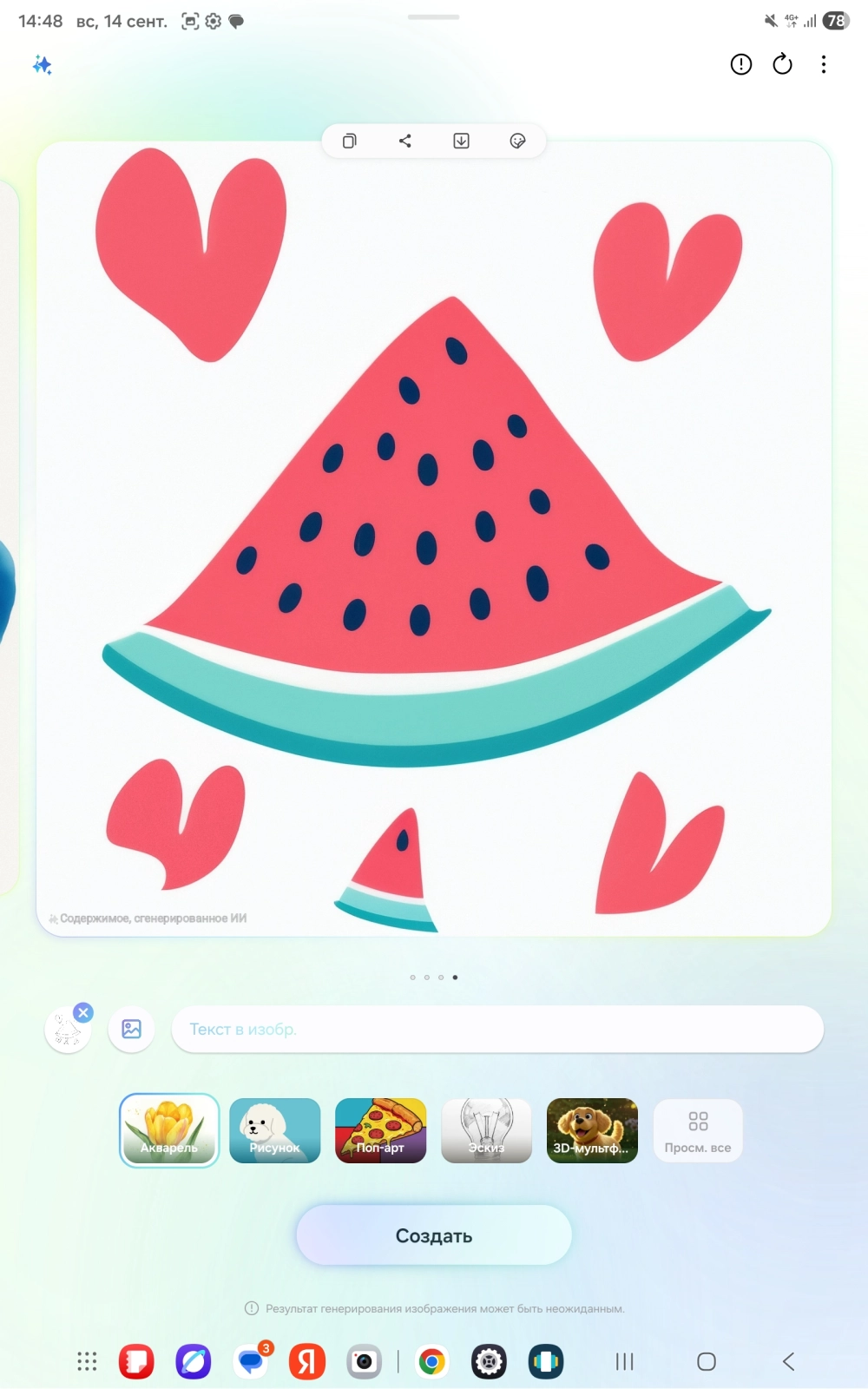868x1389 pixels.
Task: Focus the "Текст в изобр." input field
Action: click(x=496, y=1030)
